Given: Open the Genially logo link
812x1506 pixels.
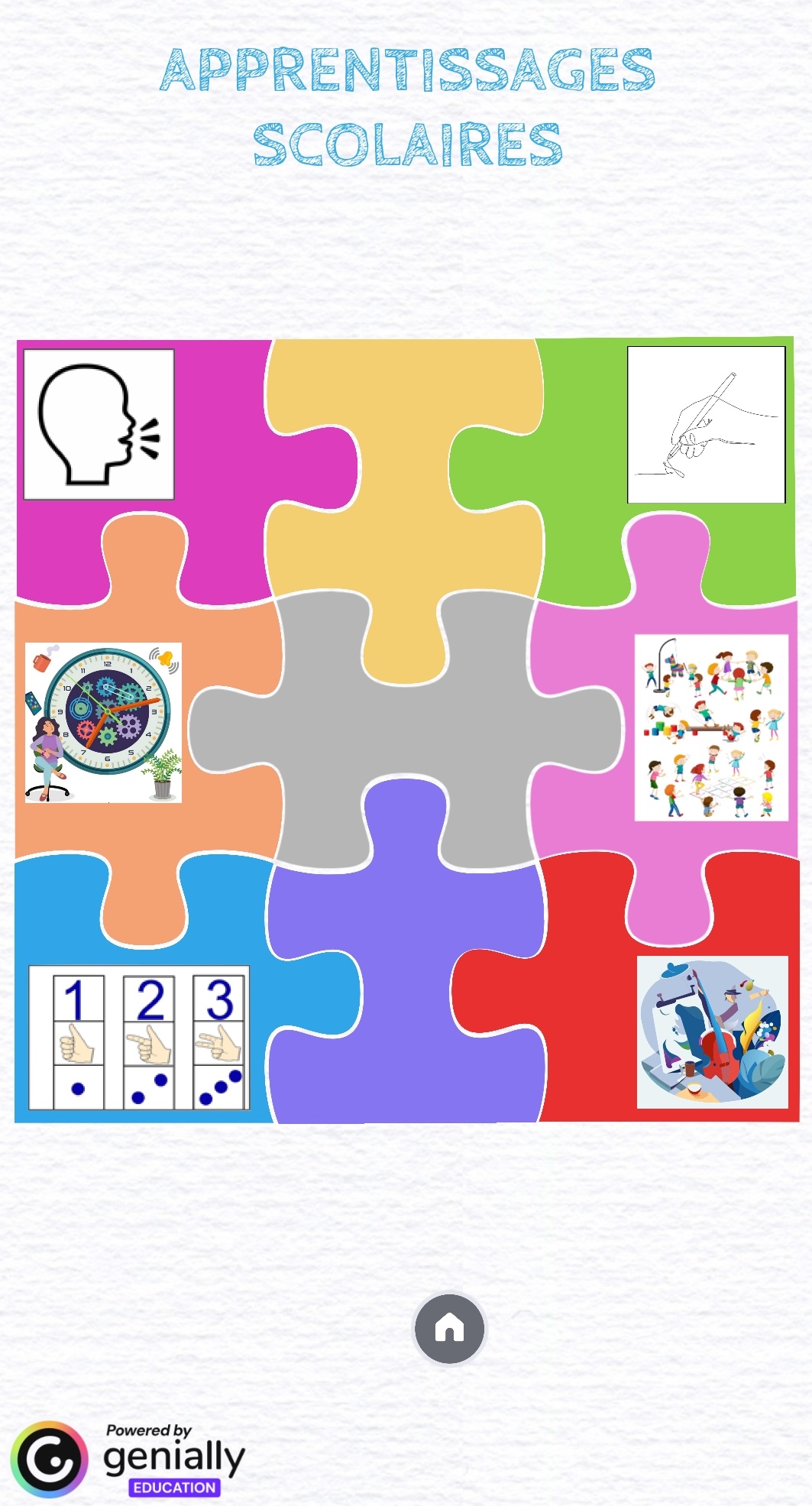Looking at the screenshot, I should [128, 1459].
